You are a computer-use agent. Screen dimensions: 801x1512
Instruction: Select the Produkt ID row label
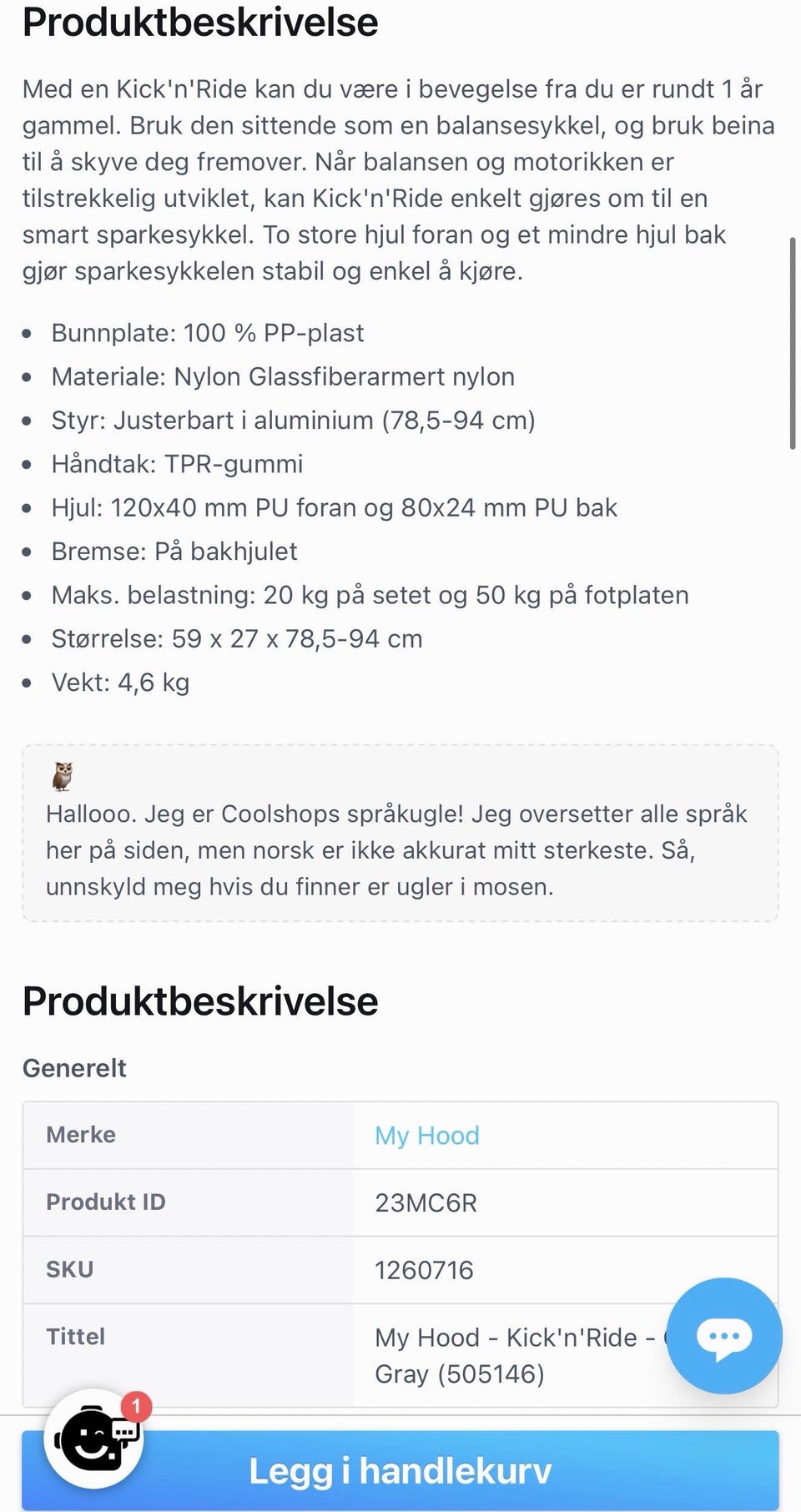point(105,1202)
